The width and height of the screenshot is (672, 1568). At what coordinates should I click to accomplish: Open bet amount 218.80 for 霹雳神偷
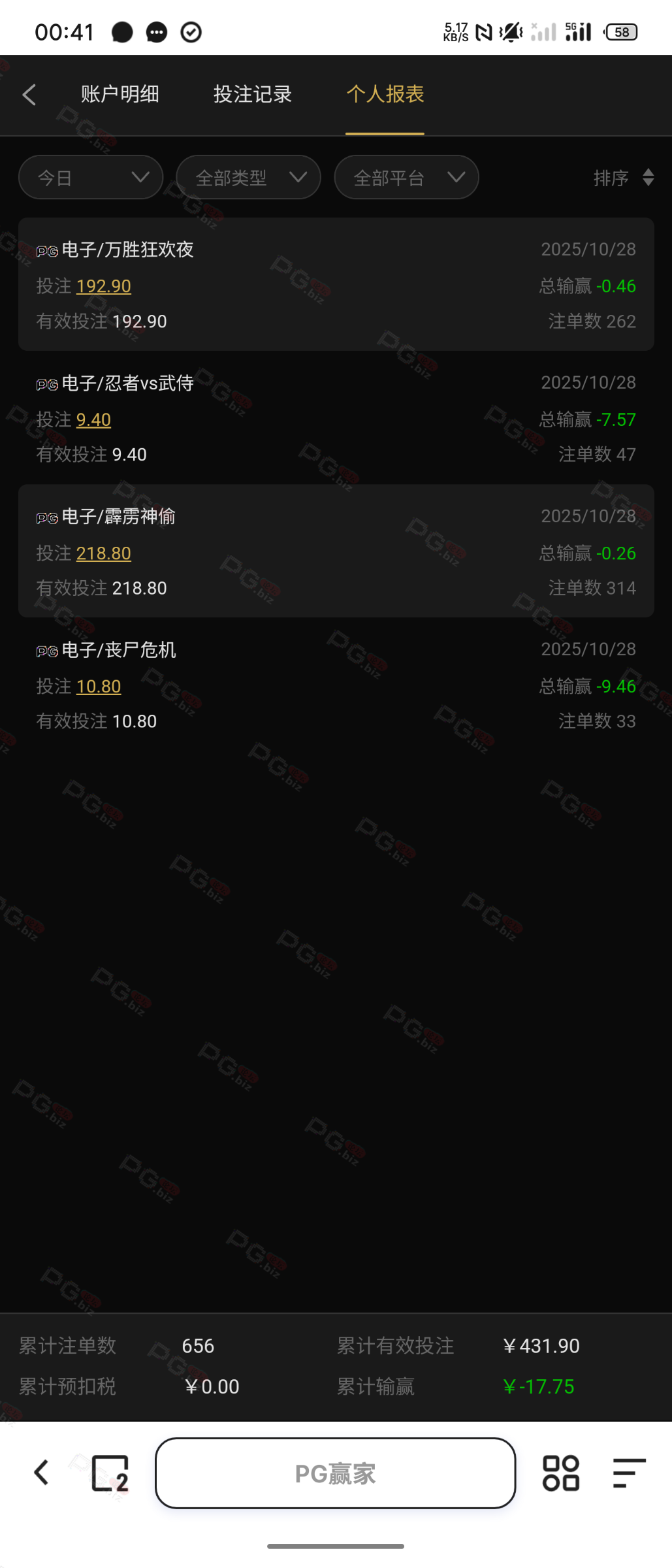pos(103,553)
